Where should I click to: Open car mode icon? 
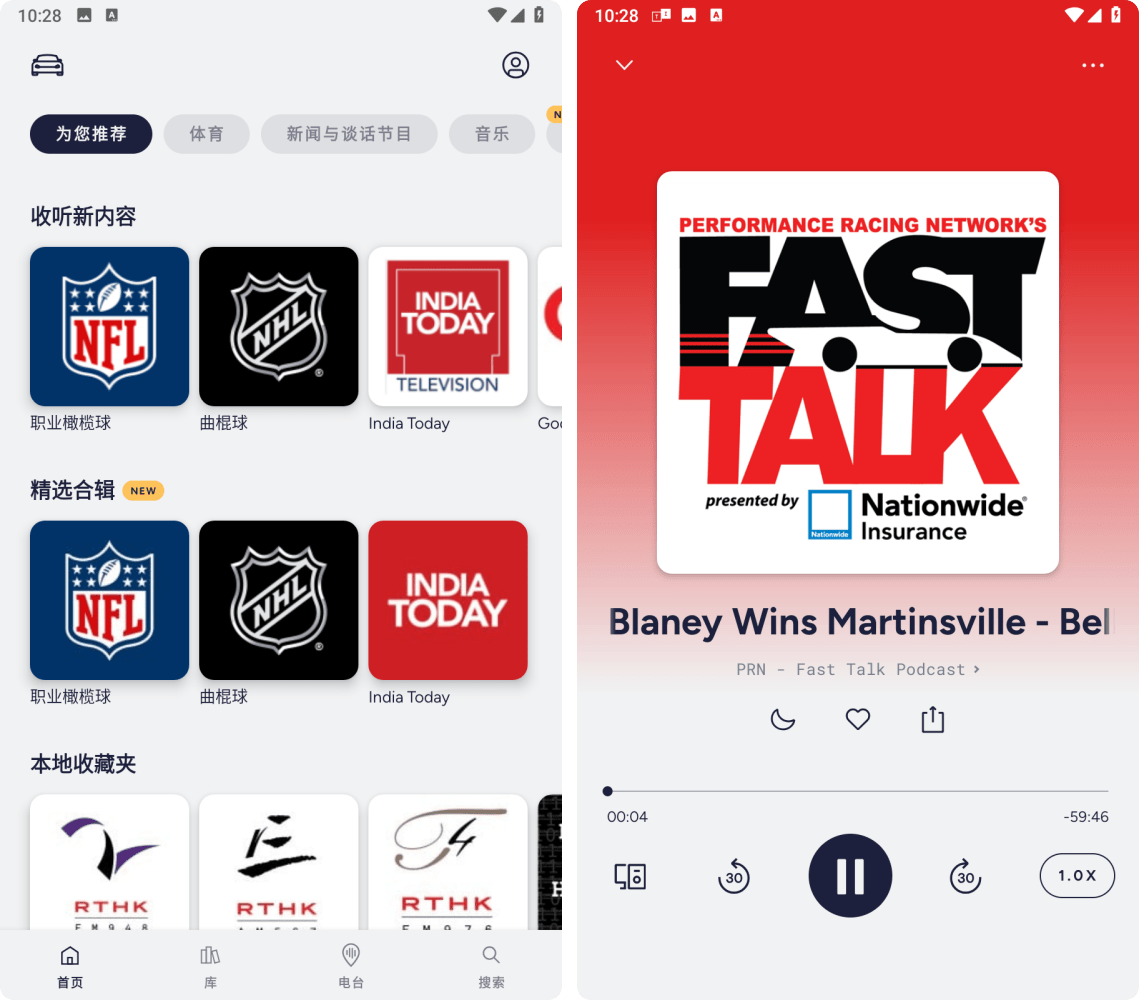47,66
